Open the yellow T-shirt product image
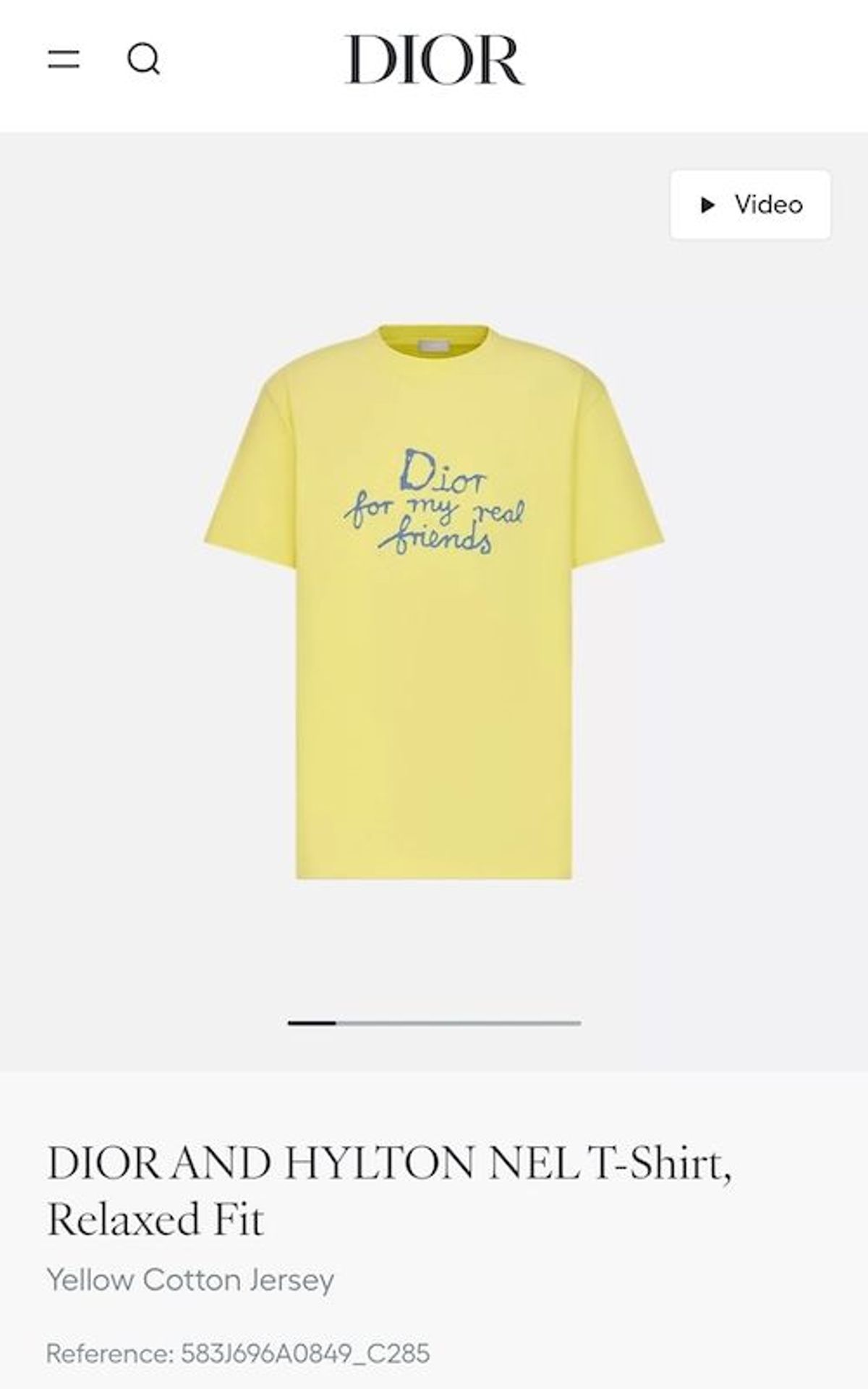Viewport: 868px width, 1389px height. [433, 600]
